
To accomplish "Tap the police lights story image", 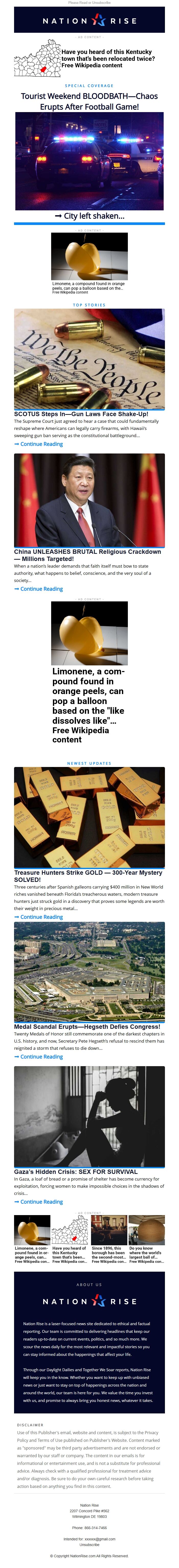I will point(89,161).
